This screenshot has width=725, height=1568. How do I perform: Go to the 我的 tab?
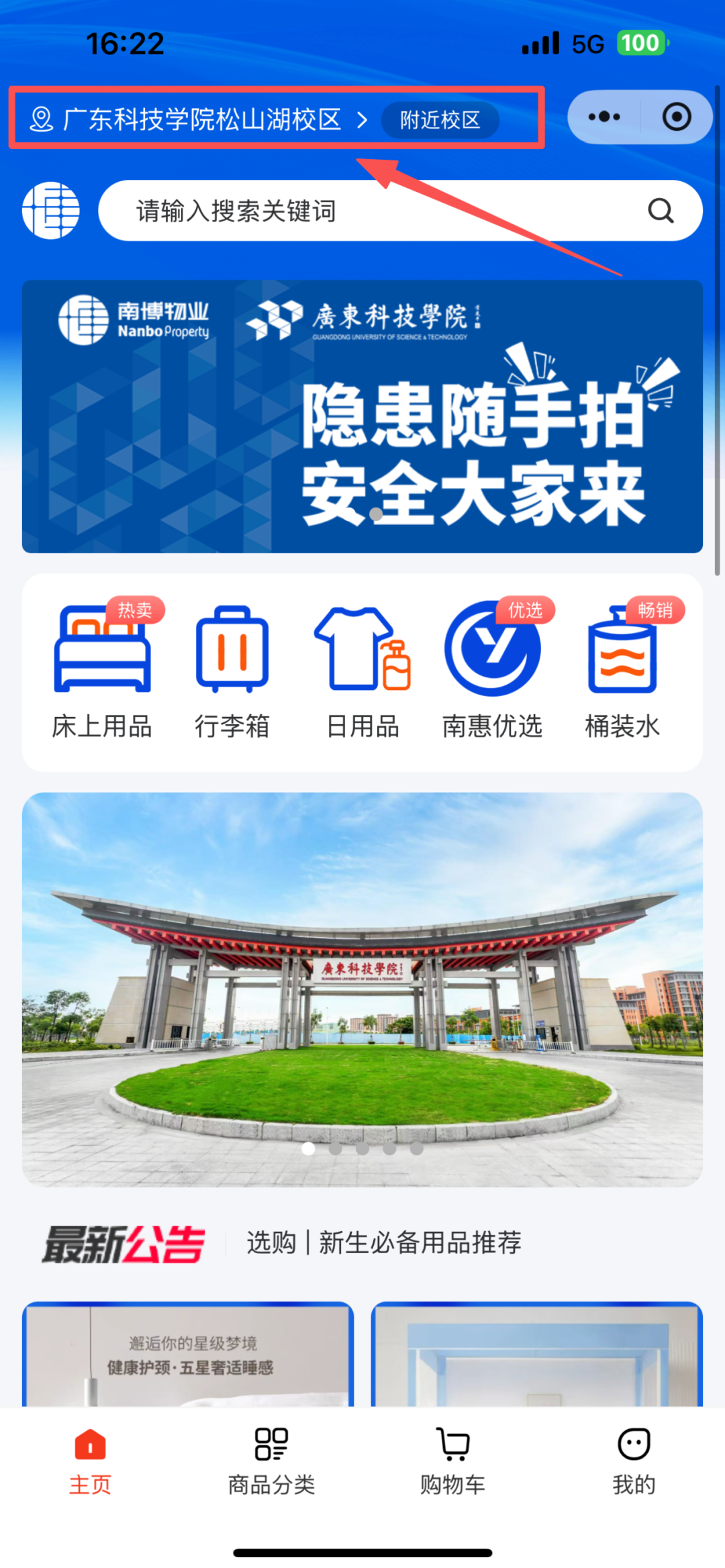click(x=634, y=1461)
